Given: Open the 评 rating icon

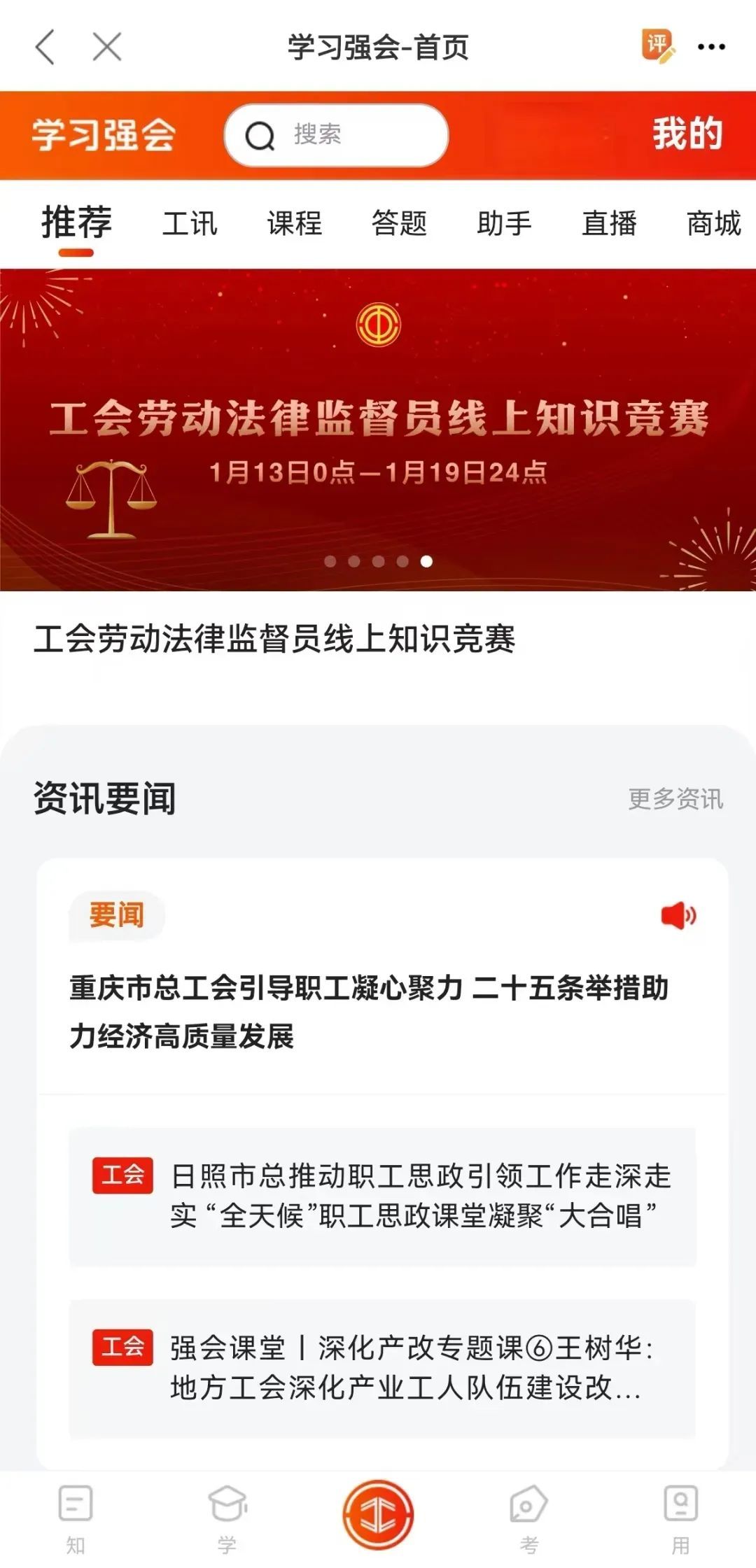Looking at the screenshot, I should point(657,46).
